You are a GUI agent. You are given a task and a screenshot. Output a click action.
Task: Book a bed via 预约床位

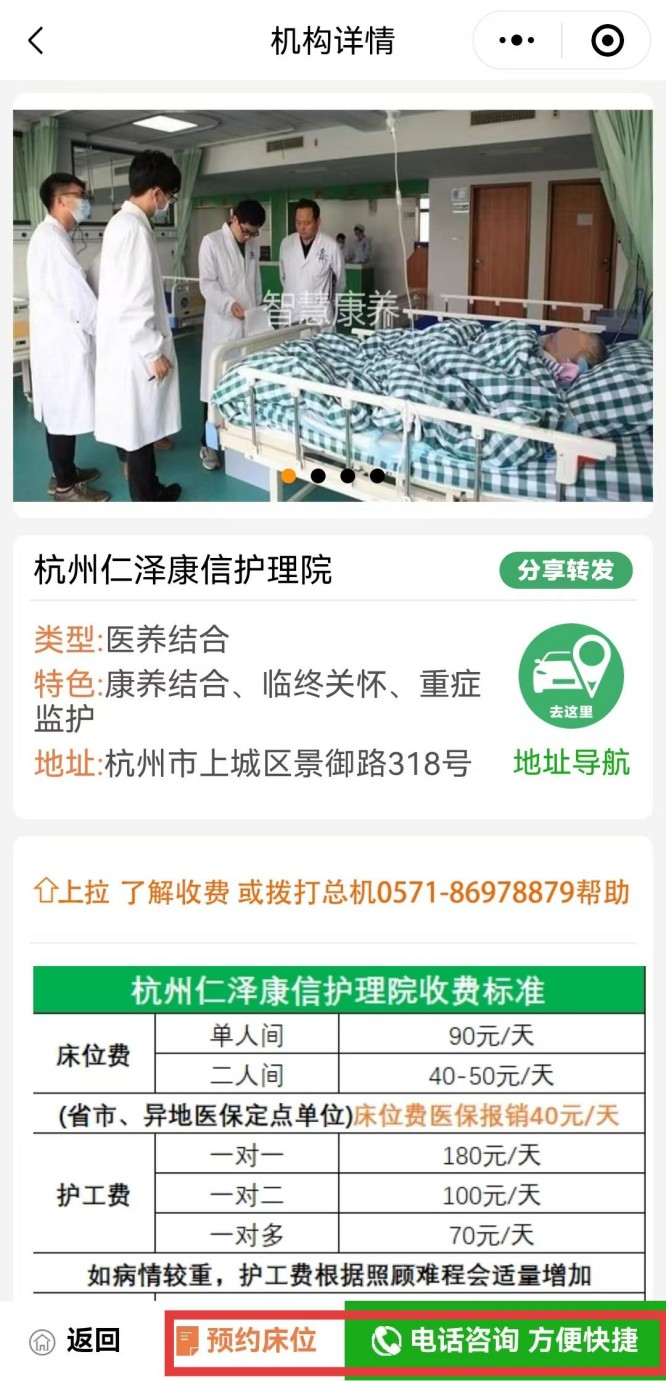click(x=246, y=1340)
